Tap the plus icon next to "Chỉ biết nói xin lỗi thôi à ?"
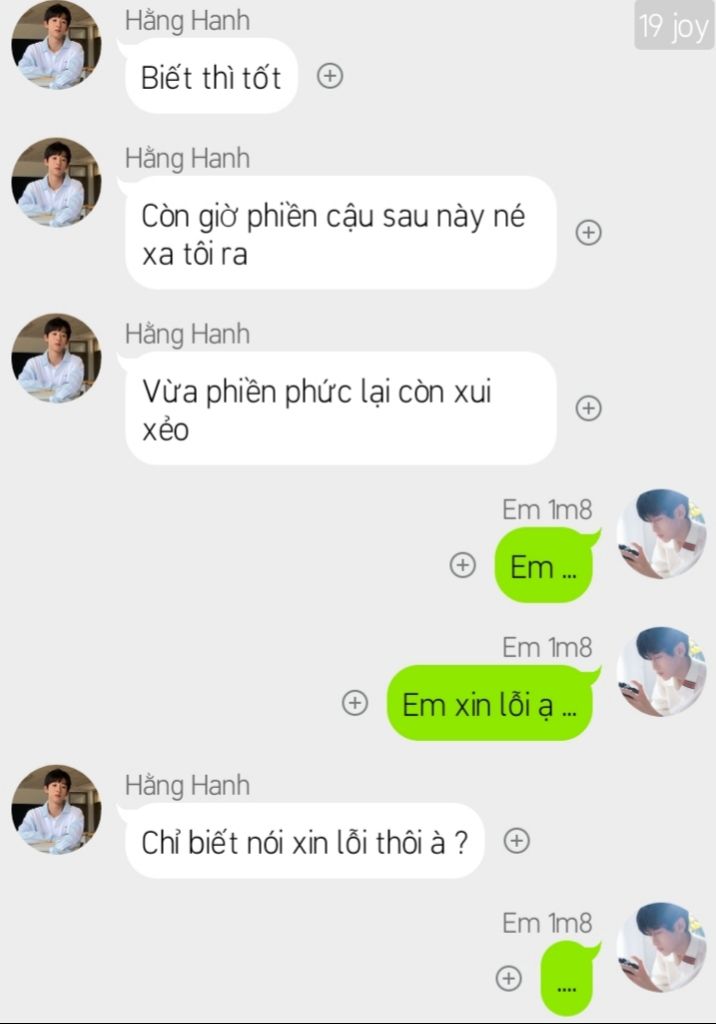Image resolution: width=716 pixels, height=1024 pixels. pos(516,842)
